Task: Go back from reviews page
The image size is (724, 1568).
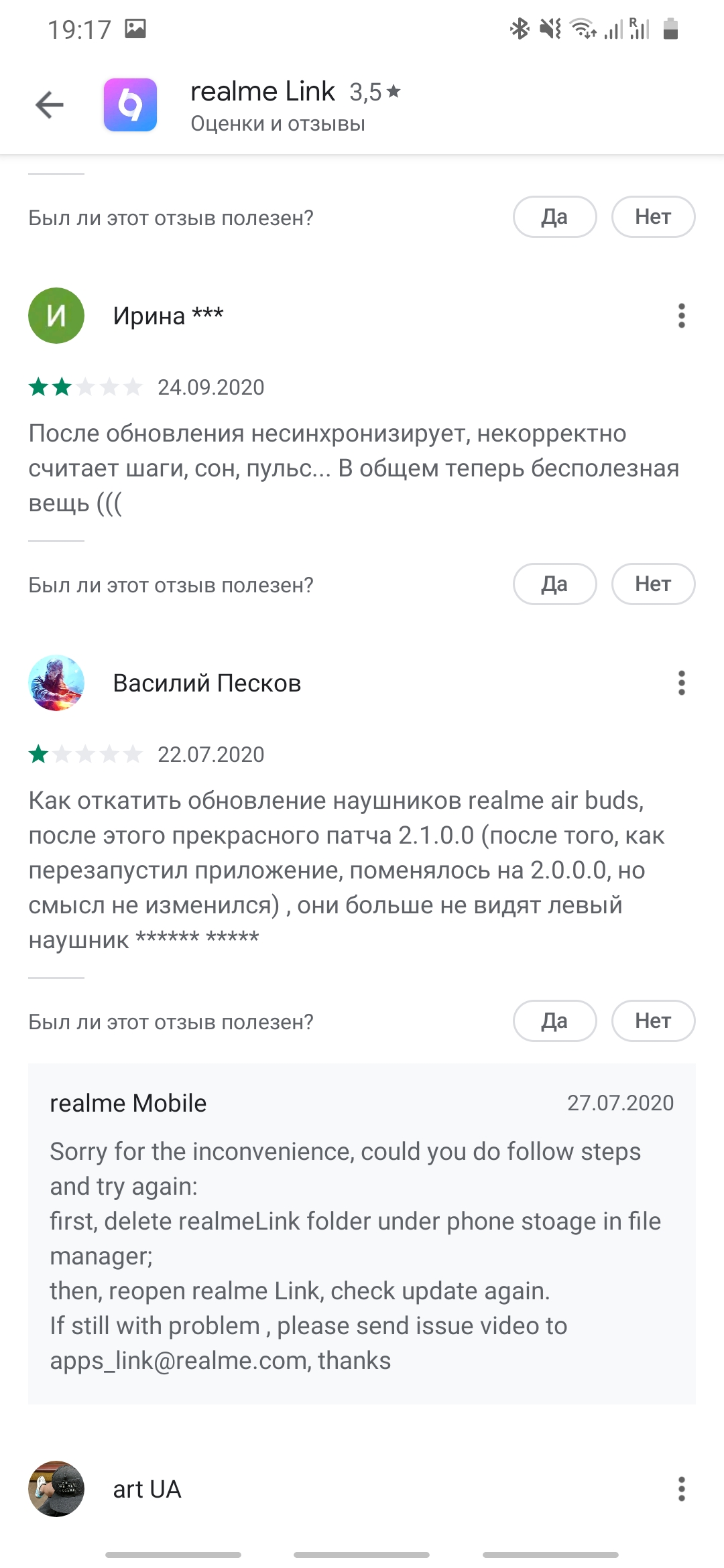Action: tap(50, 105)
